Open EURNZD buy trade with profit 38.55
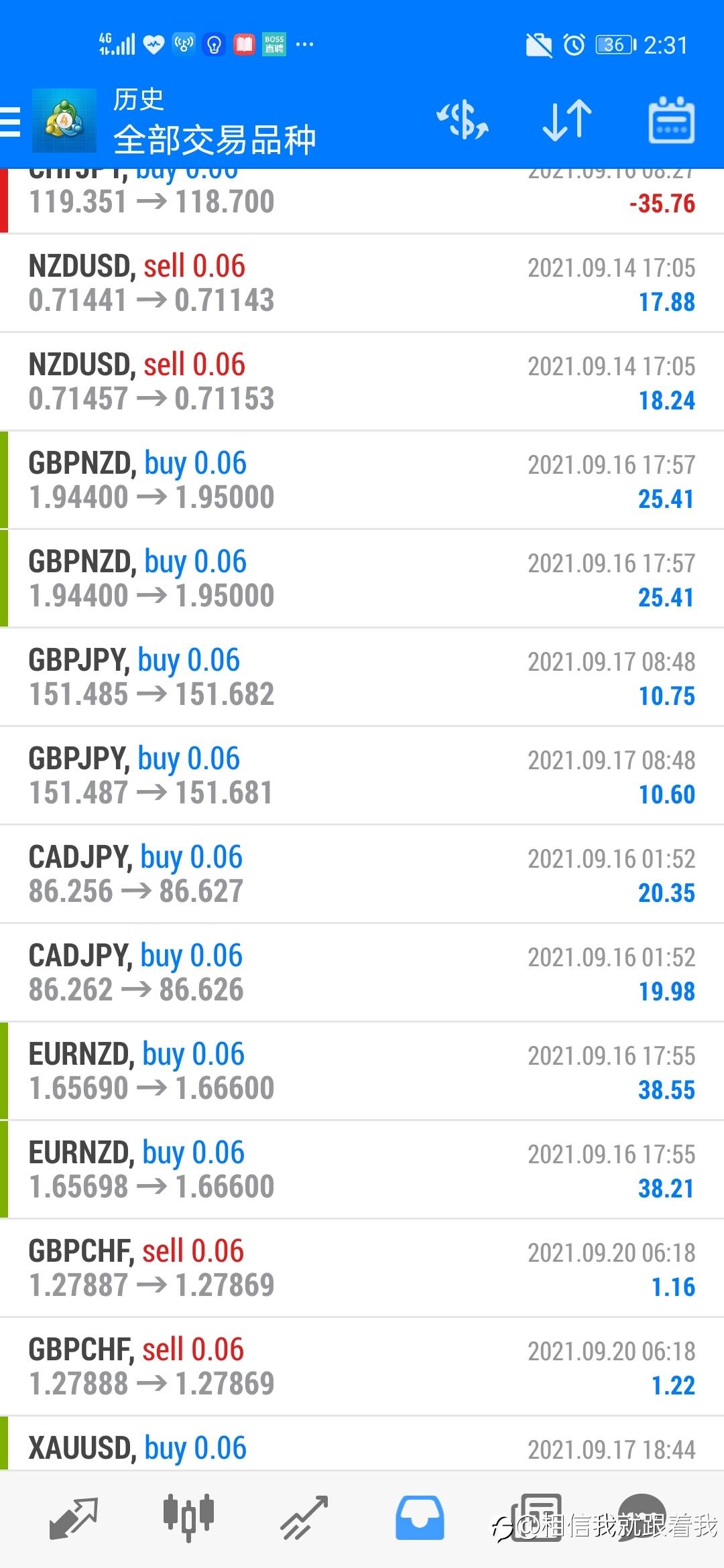 [x=362, y=1071]
